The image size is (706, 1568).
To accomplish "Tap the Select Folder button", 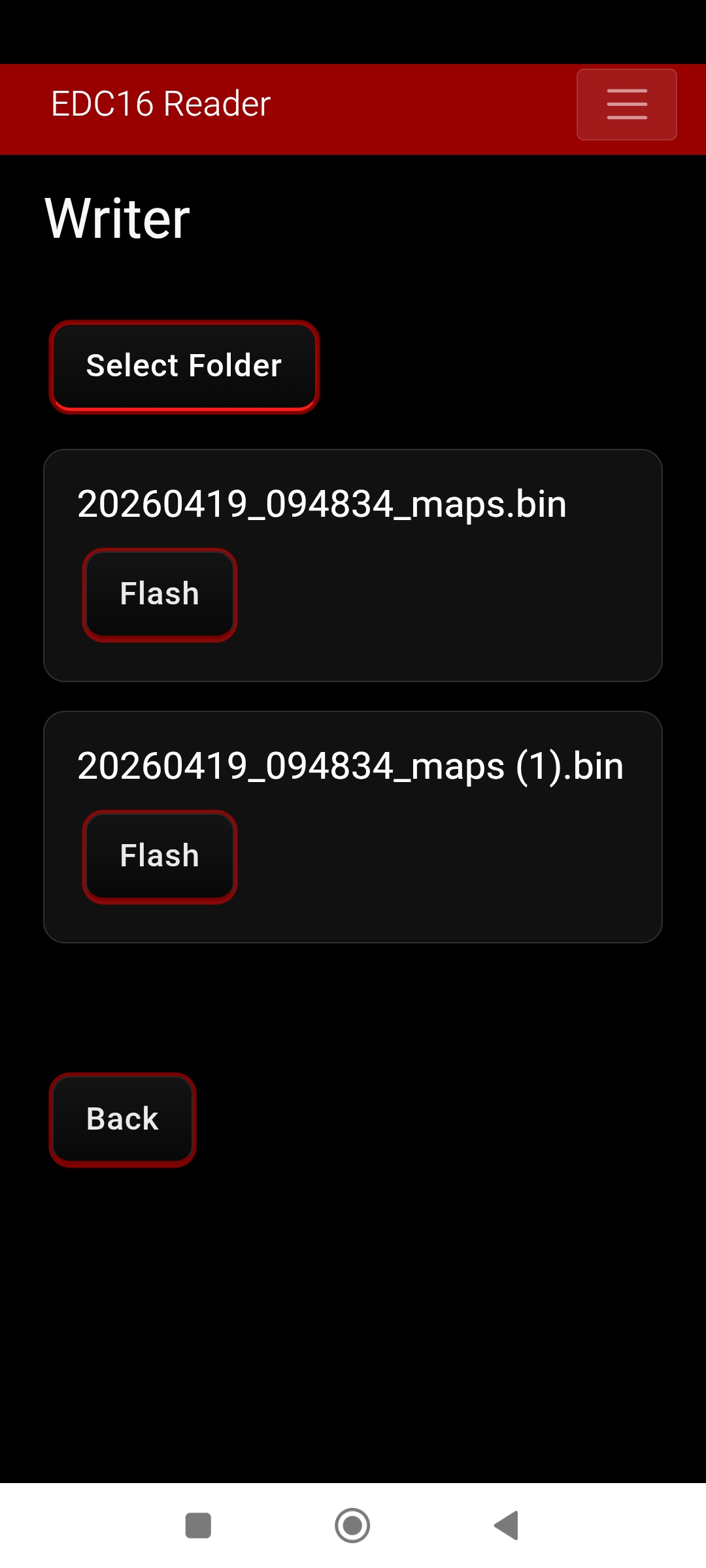I will coord(184,366).
